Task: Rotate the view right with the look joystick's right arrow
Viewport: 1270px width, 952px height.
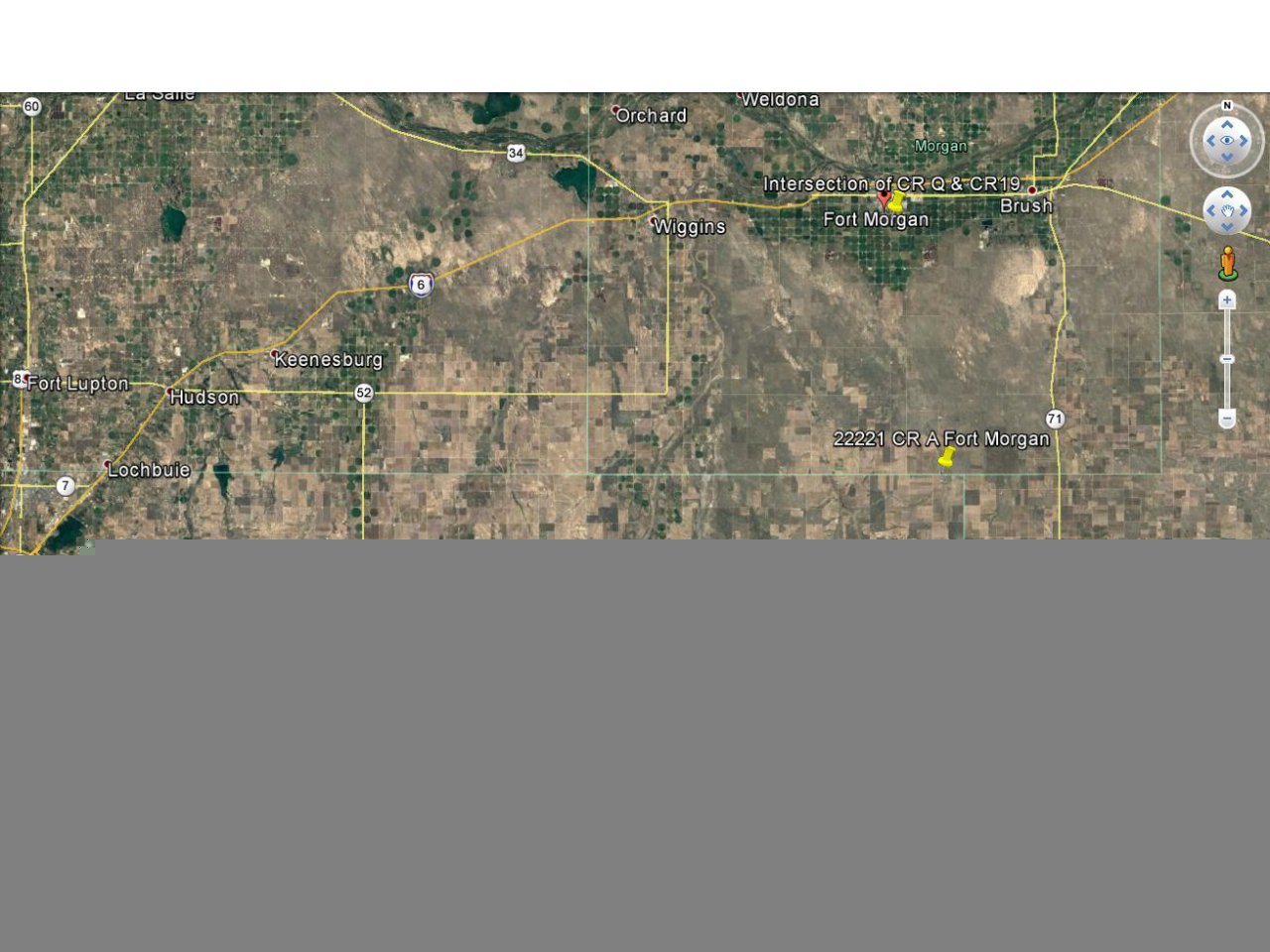Action: (1244, 141)
